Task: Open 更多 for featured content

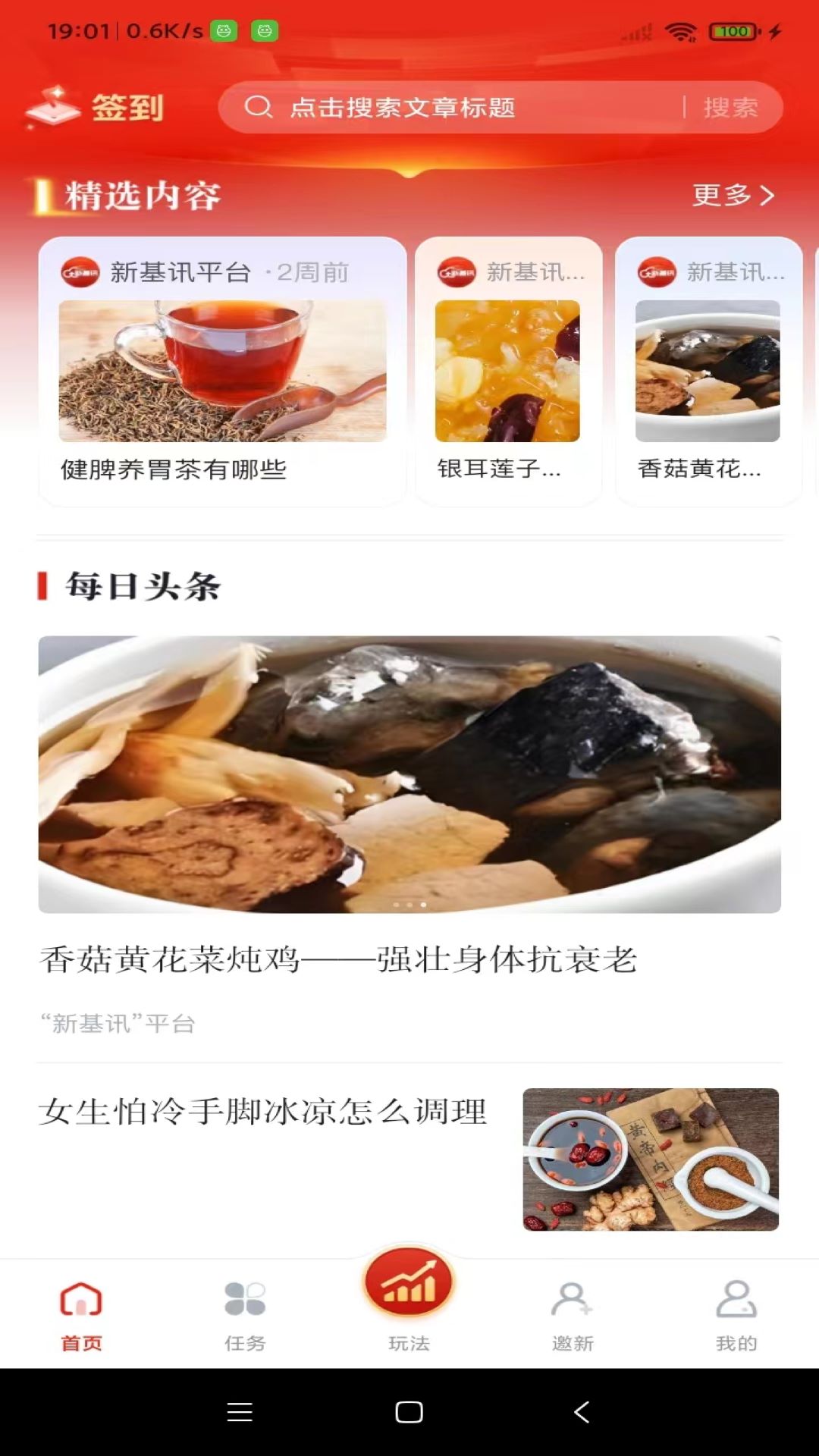Action: (x=733, y=196)
